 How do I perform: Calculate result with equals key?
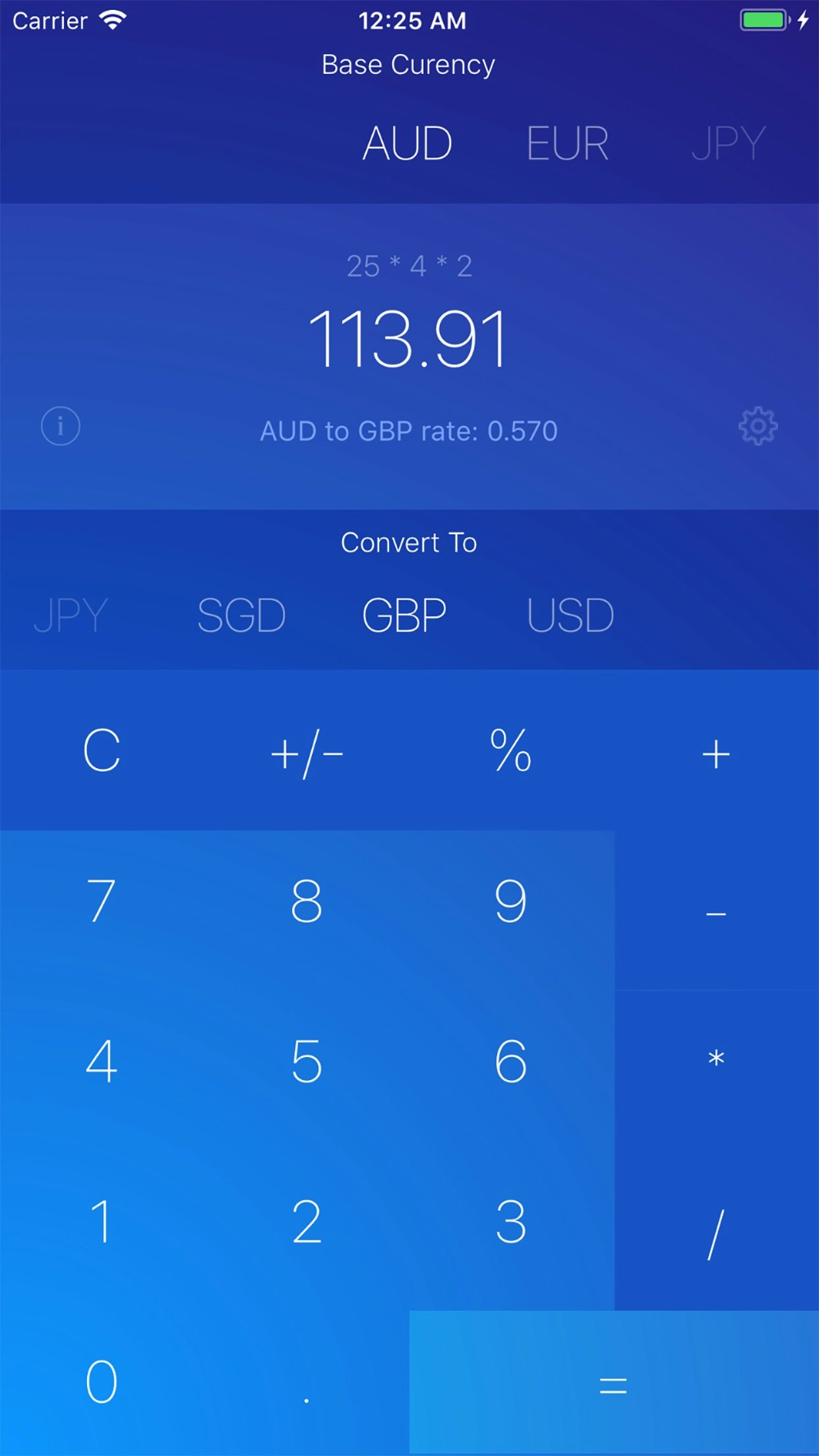pos(613,1383)
